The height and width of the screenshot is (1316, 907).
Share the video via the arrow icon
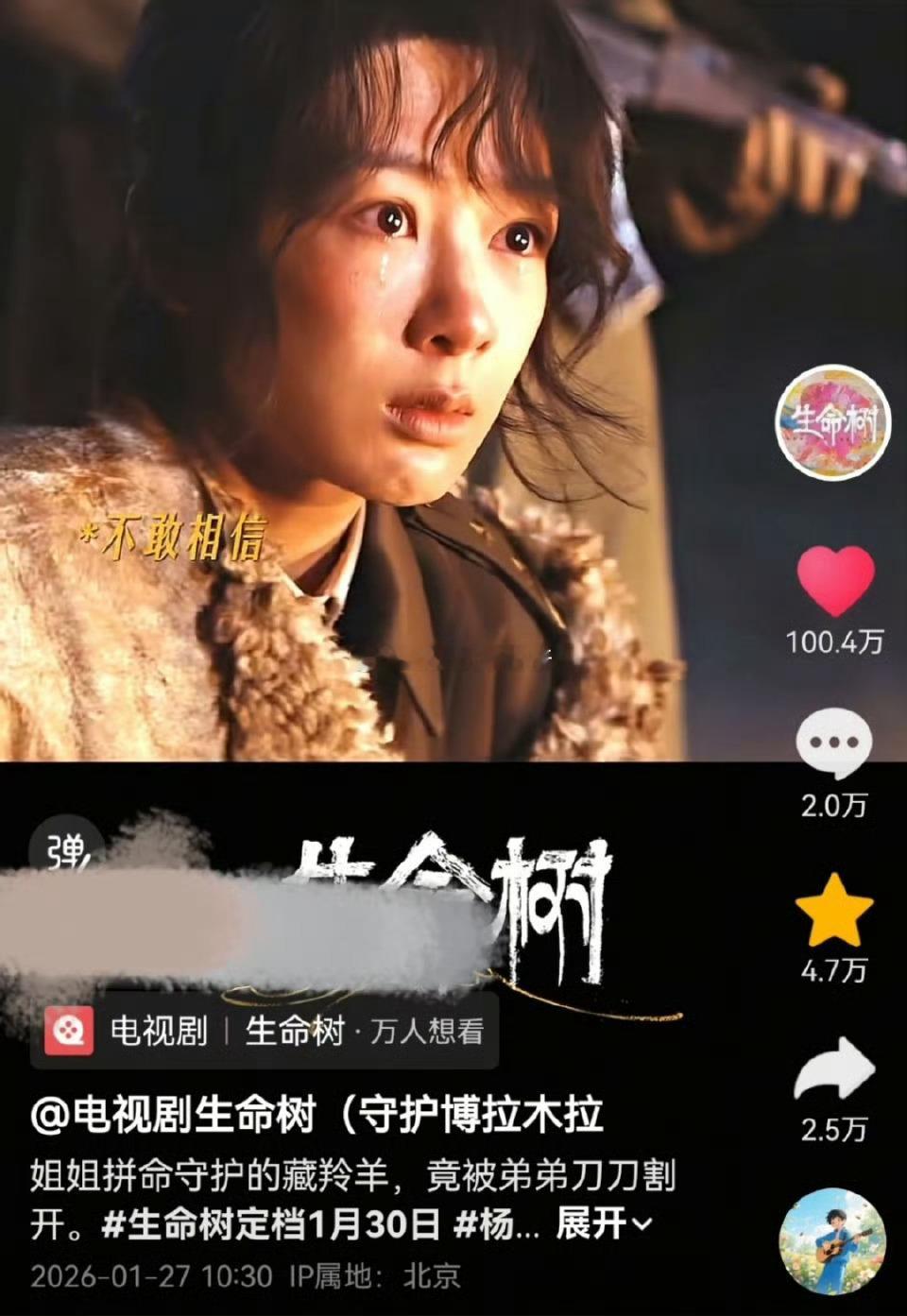pos(835,1068)
